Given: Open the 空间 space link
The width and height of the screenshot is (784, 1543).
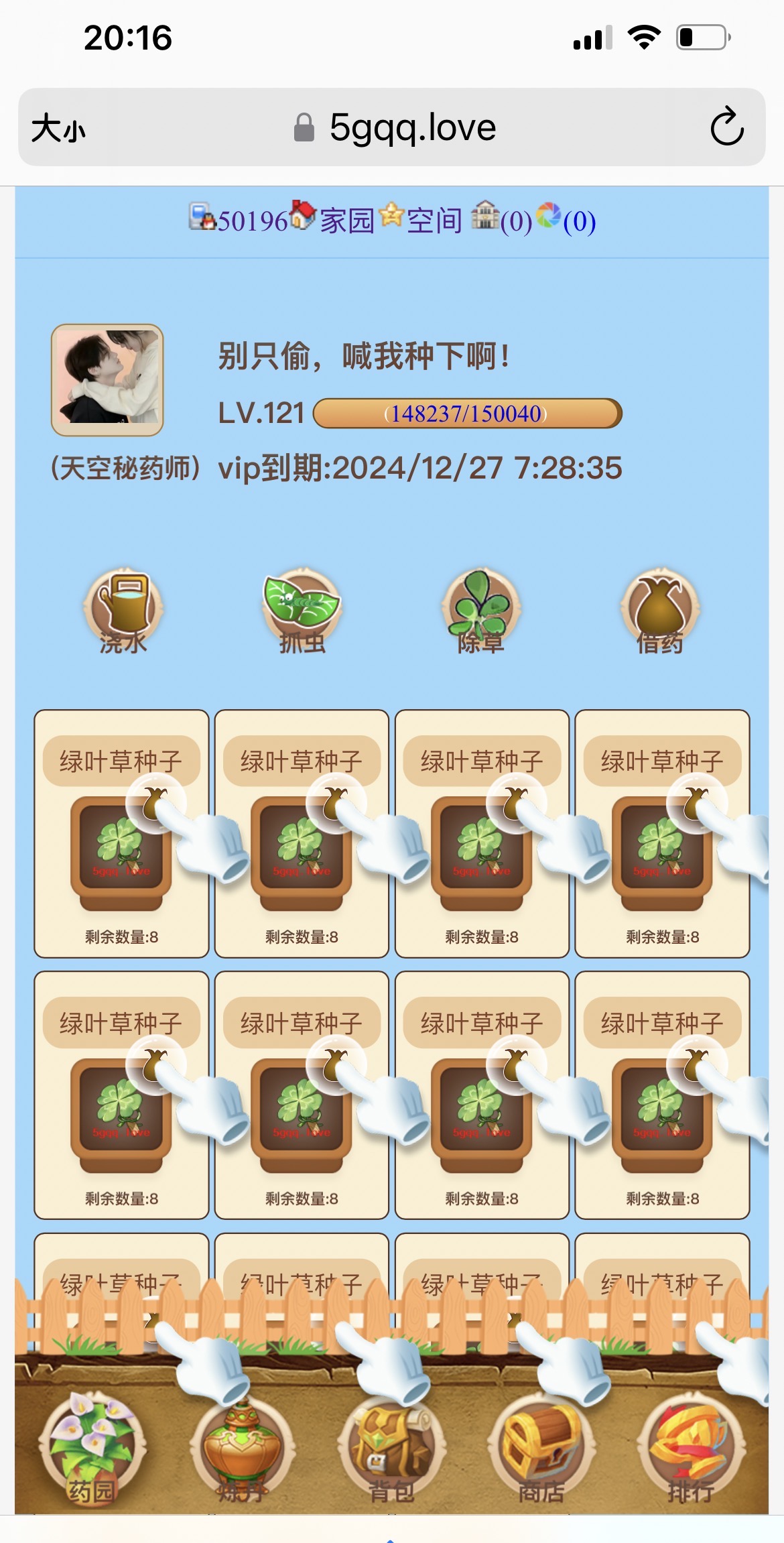Looking at the screenshot, I should point(434,221).
